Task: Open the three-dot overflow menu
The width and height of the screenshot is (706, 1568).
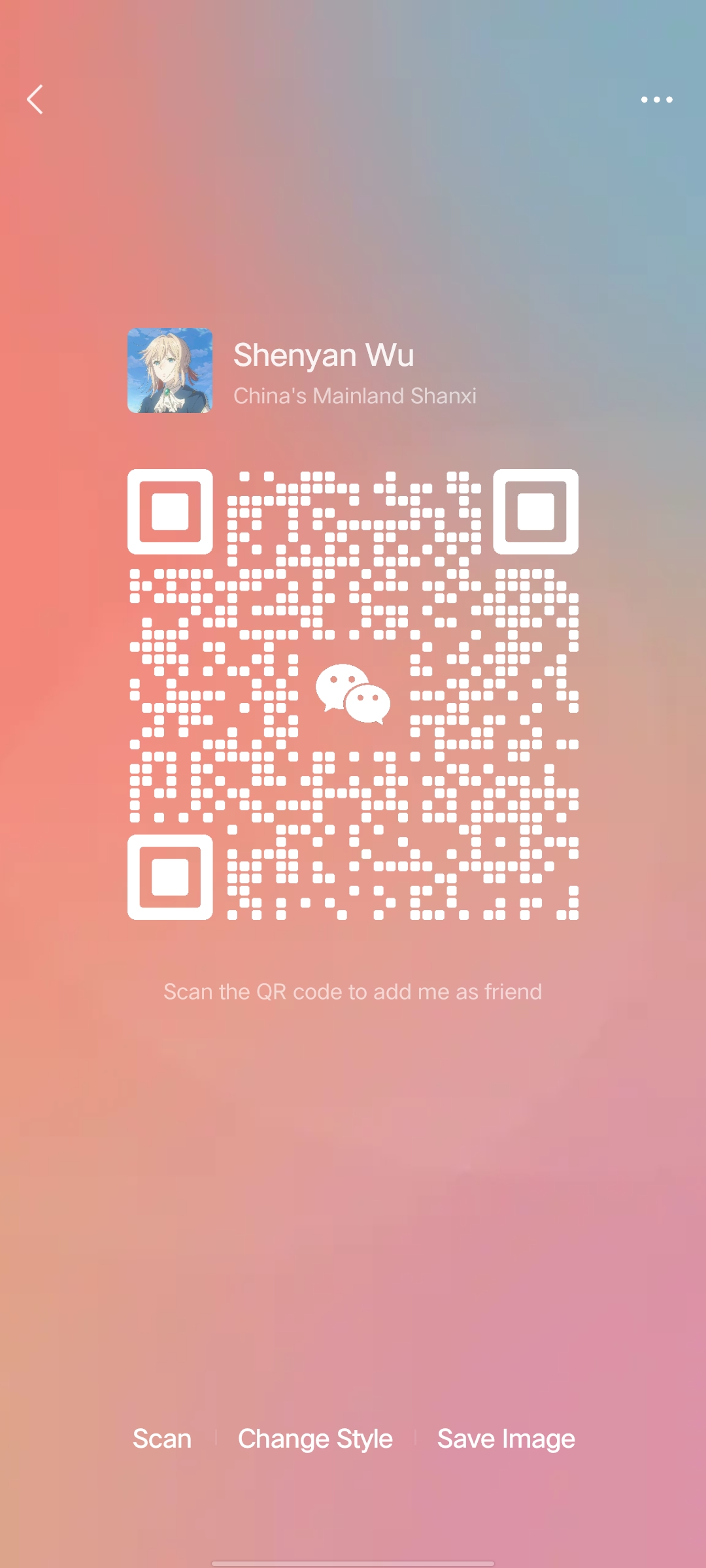Action: coord(656,99)
